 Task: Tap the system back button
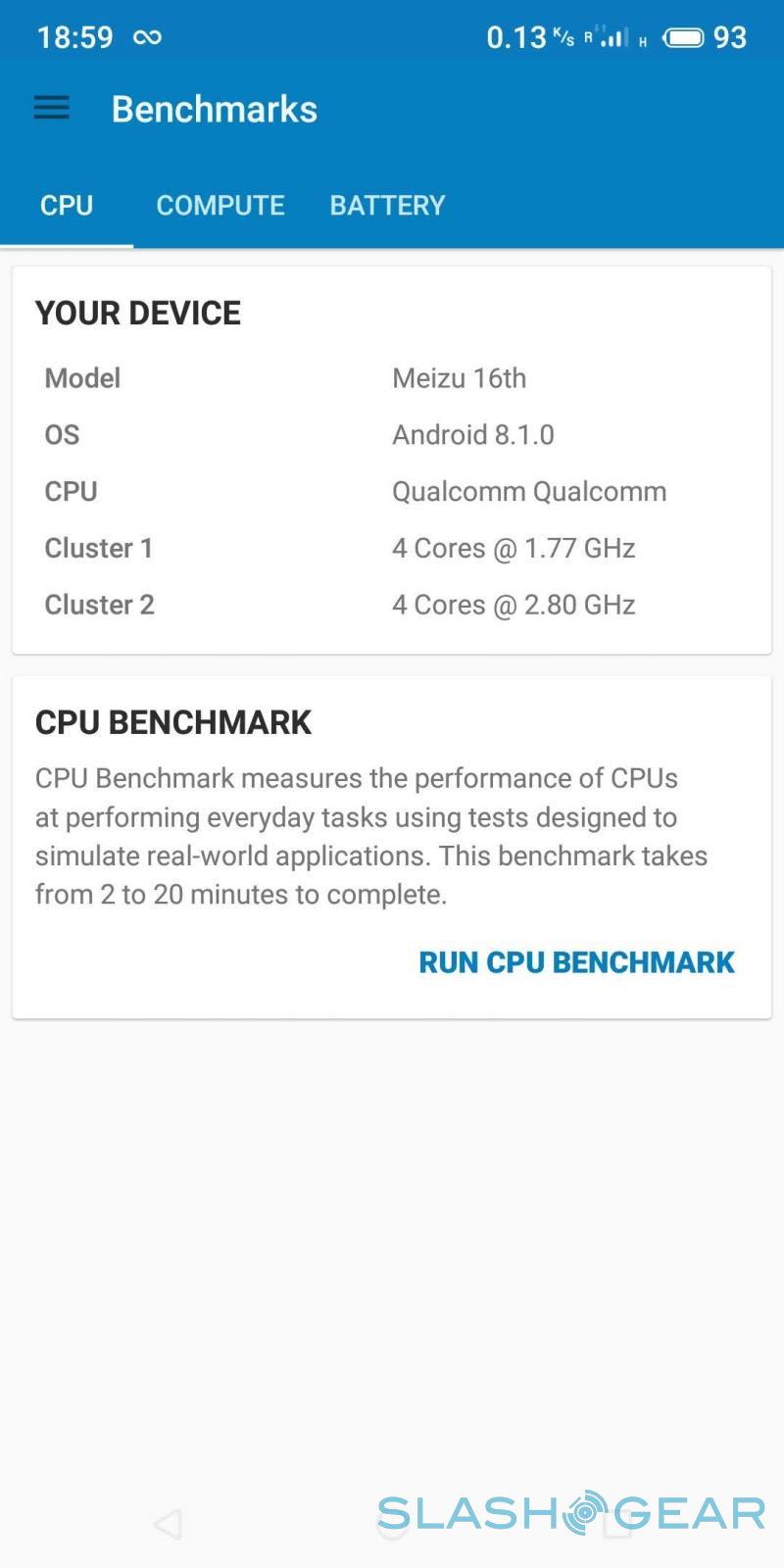(169, 1523)
